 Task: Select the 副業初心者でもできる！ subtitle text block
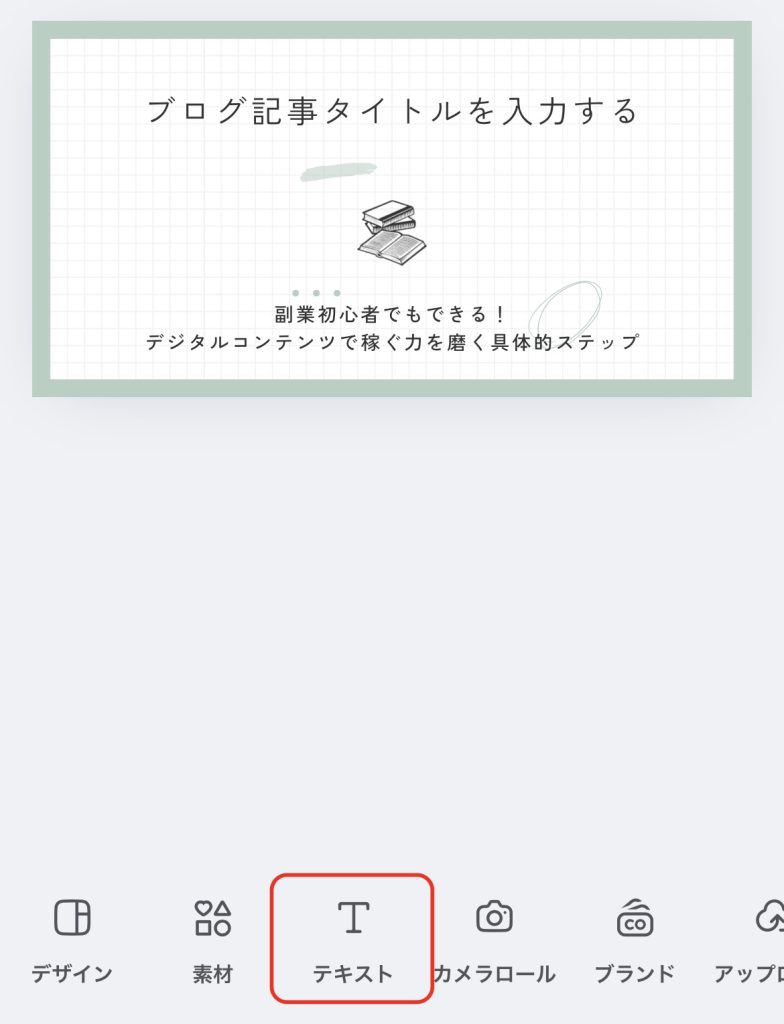(x=392, y=329)
